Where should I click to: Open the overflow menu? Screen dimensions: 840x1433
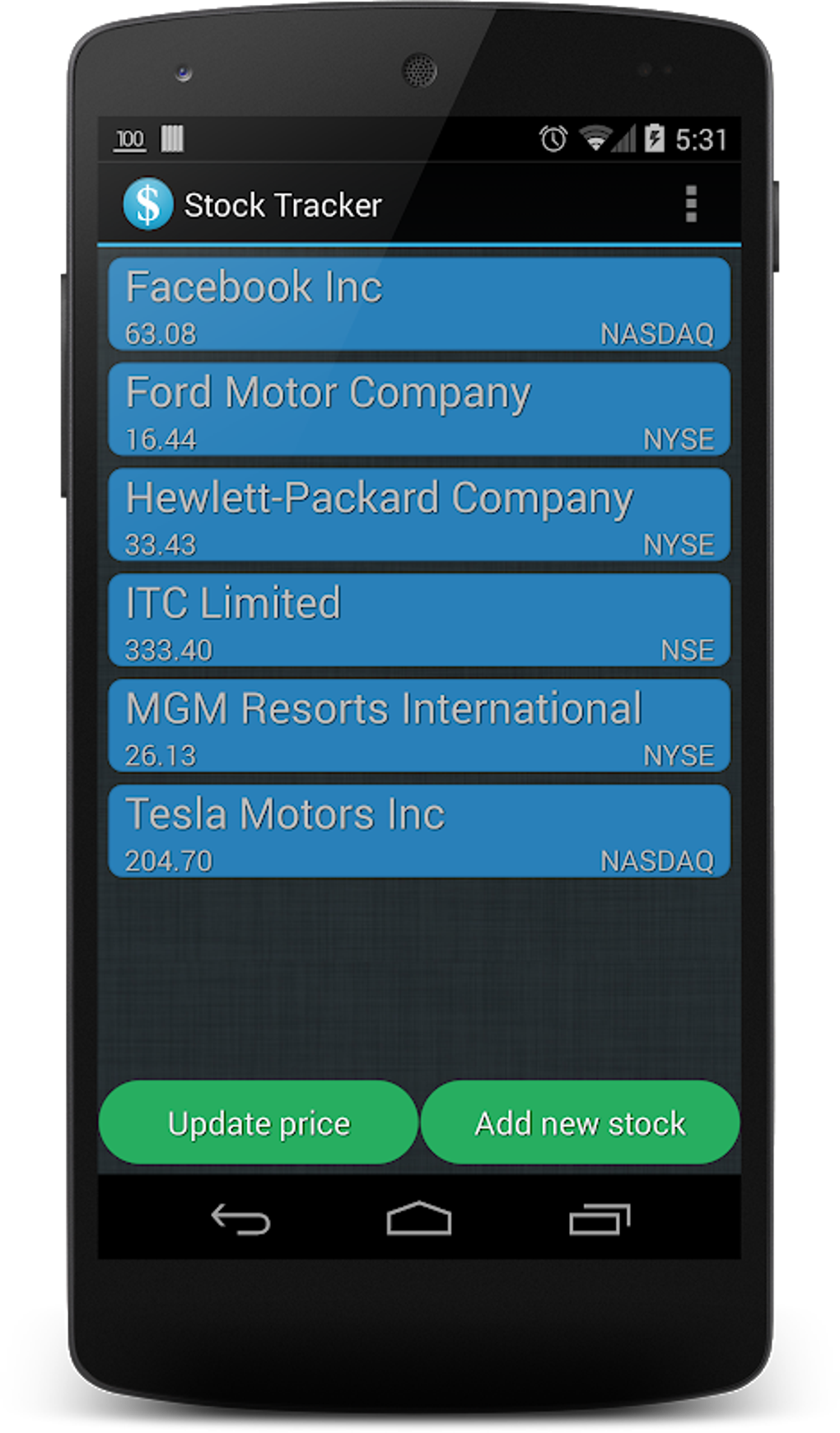pyautogui.click(x=690, y=203)
